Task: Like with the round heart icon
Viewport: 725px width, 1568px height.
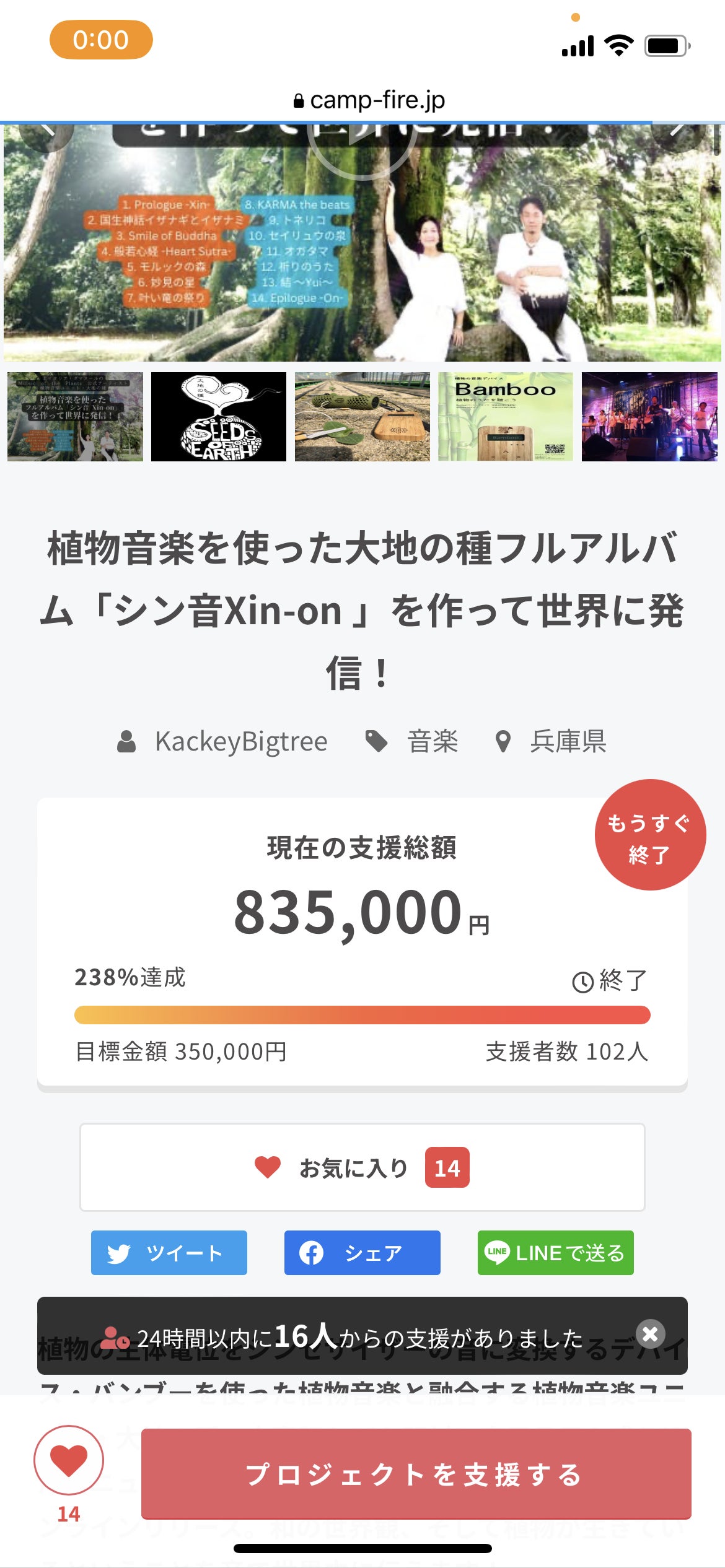Action: point(69,1460)
